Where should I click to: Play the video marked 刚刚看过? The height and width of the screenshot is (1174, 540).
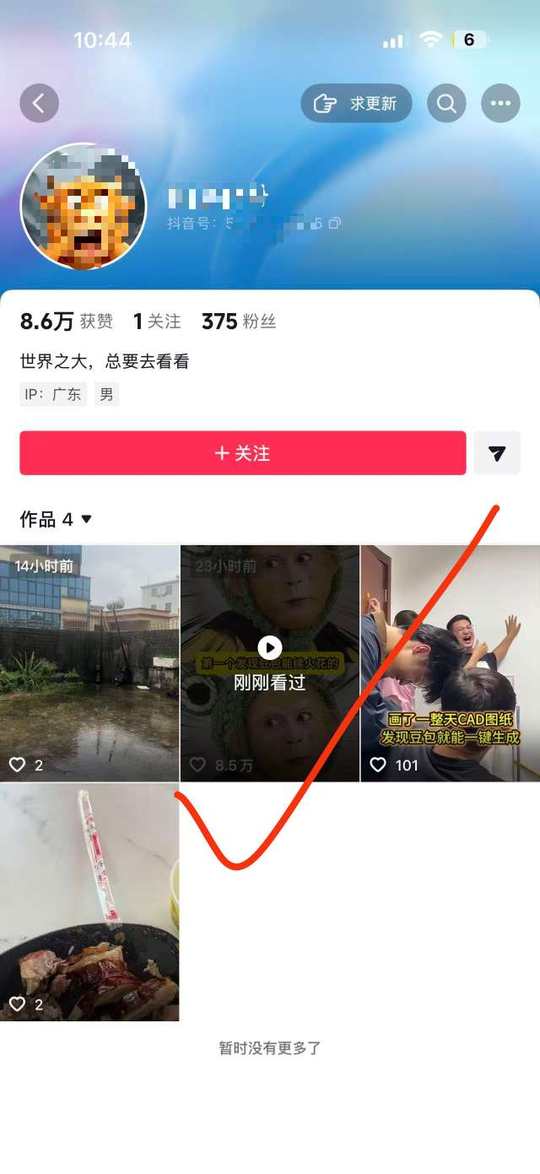point(270,663)
